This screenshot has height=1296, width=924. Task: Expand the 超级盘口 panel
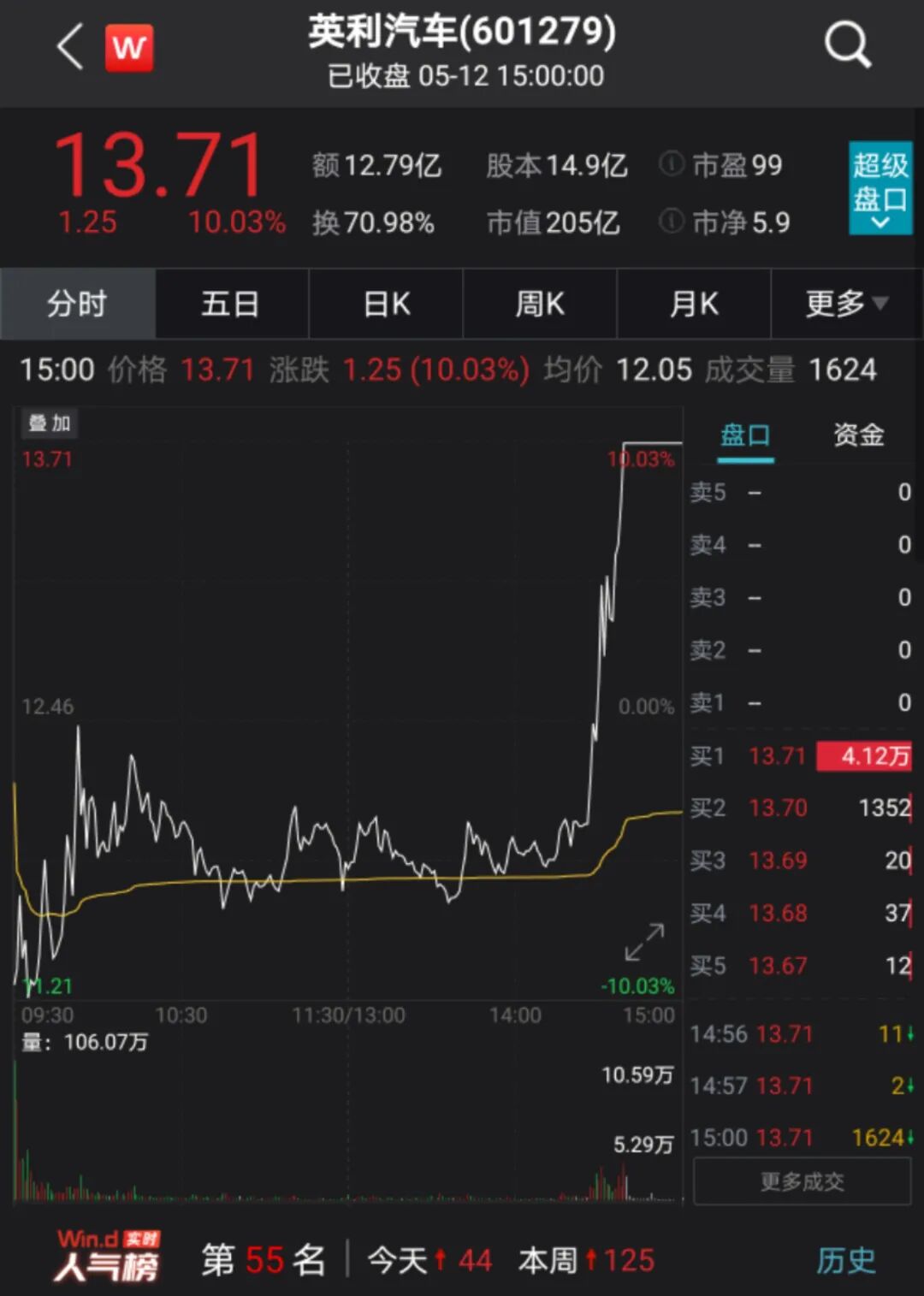click(x=880, y=187)
